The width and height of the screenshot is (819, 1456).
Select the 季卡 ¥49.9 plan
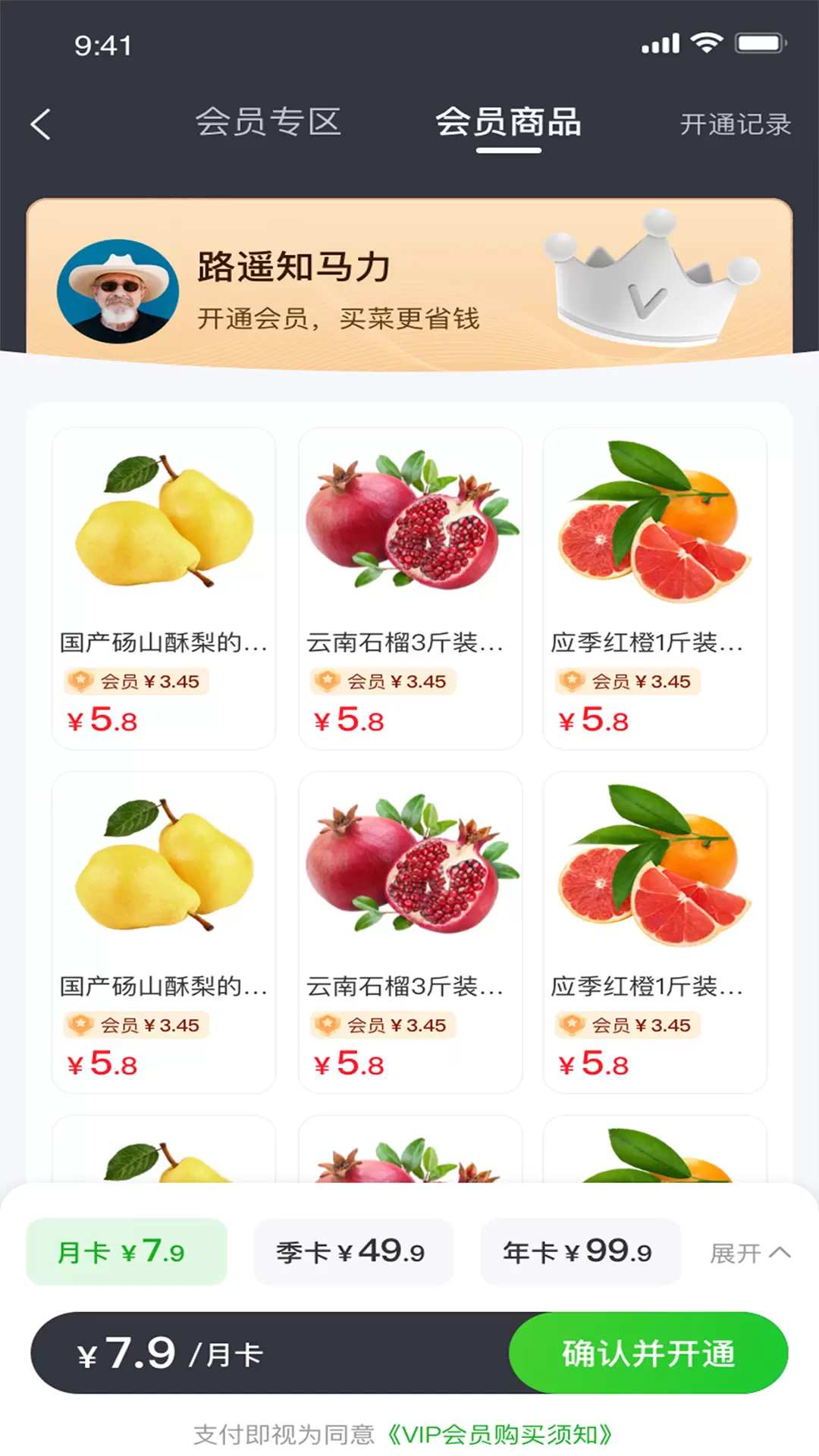coord(353,1252)
